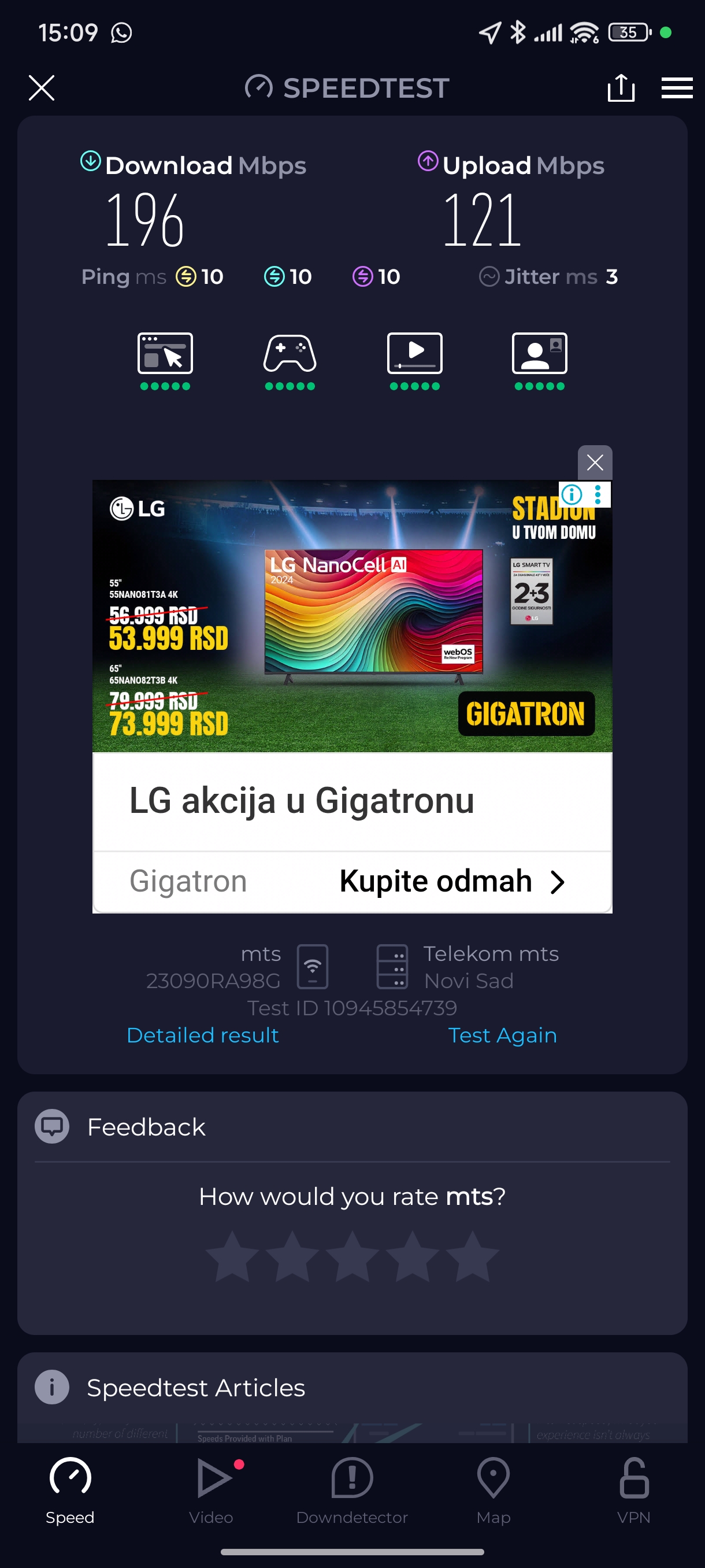The width and height of the screenshot is (705, 1568).
Task: Check the video conferencing experience score
Action: pos(539,360)
